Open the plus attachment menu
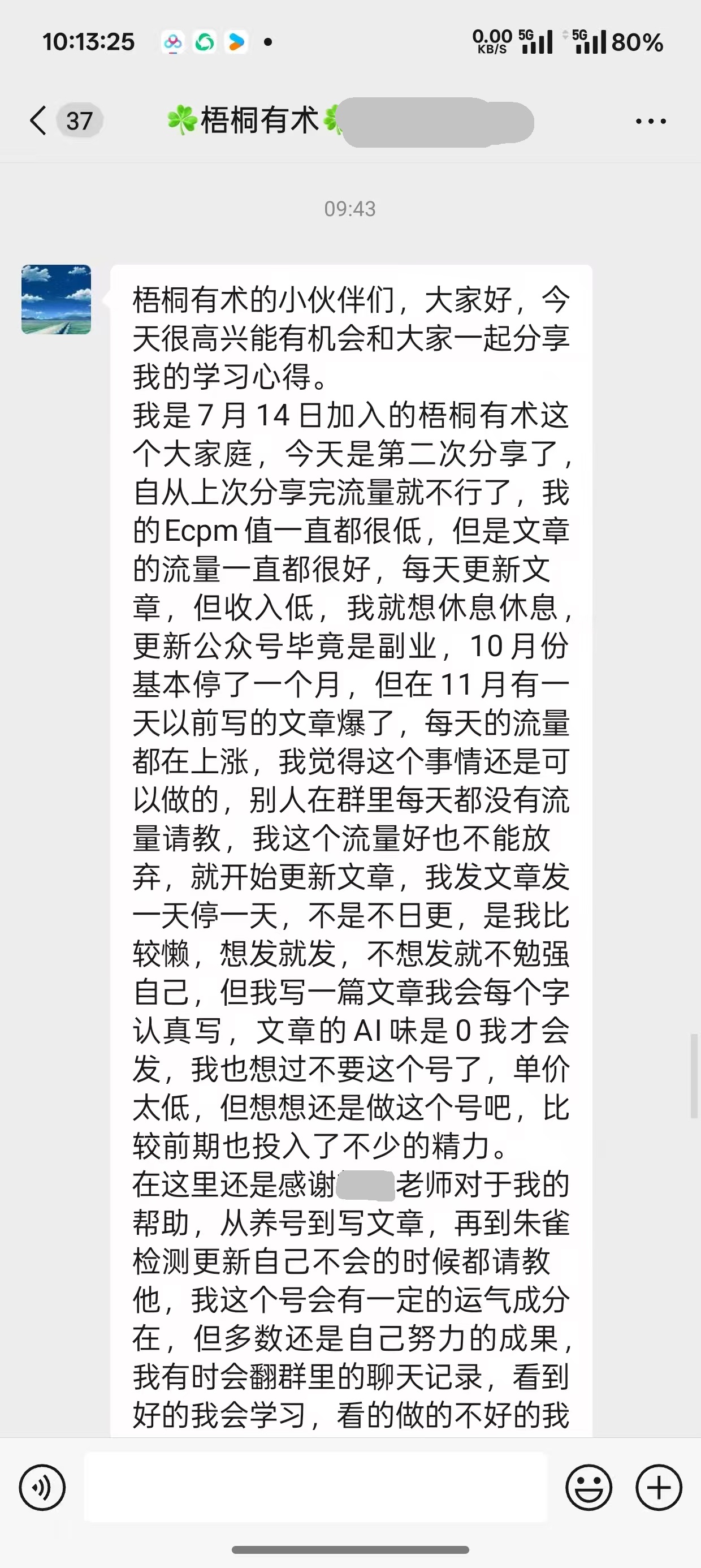The height and width of the screenshot is (1568, 701). pyautogui.click(x=659, y=1488)
